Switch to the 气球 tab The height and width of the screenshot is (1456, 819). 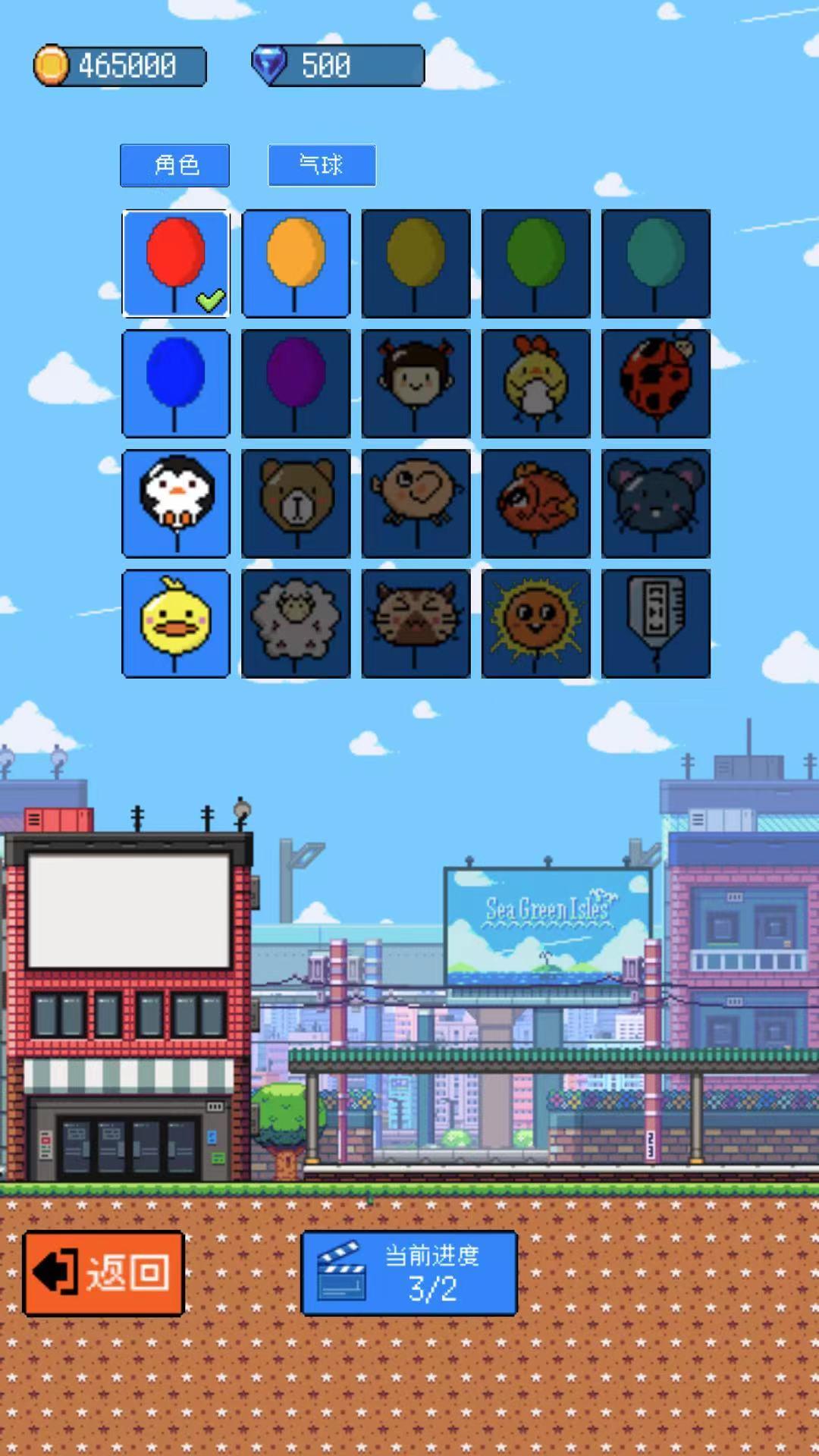[322, 165]
